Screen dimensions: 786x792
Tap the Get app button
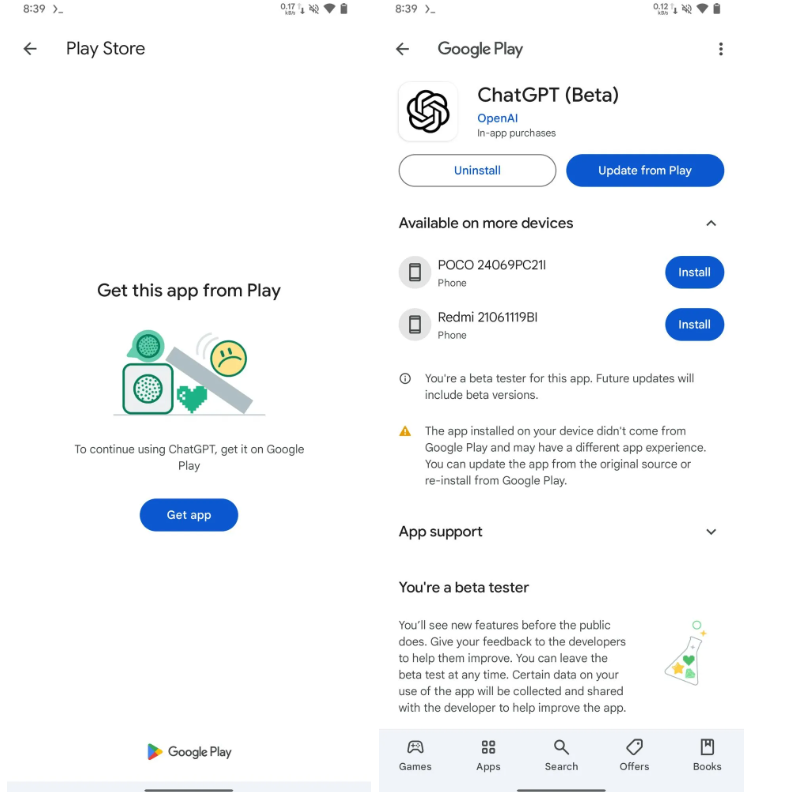[189, 515]
